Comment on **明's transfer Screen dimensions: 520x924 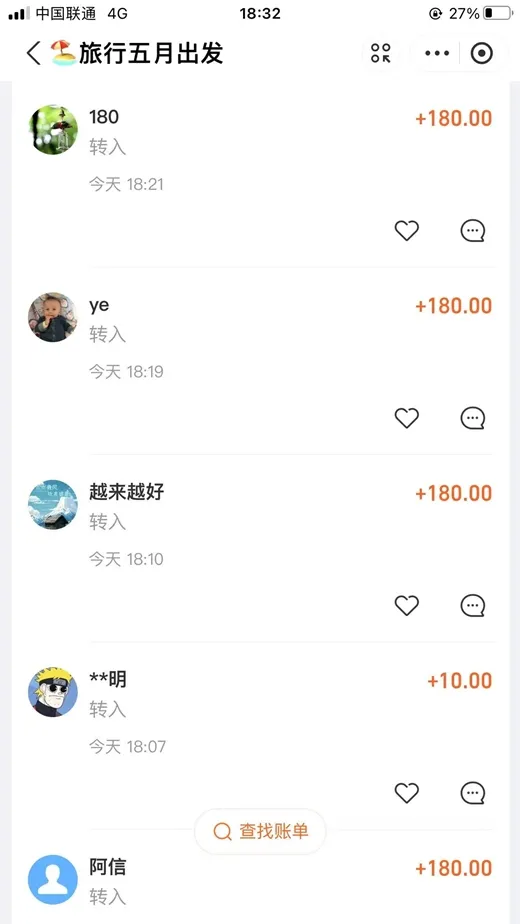[472, 793]
